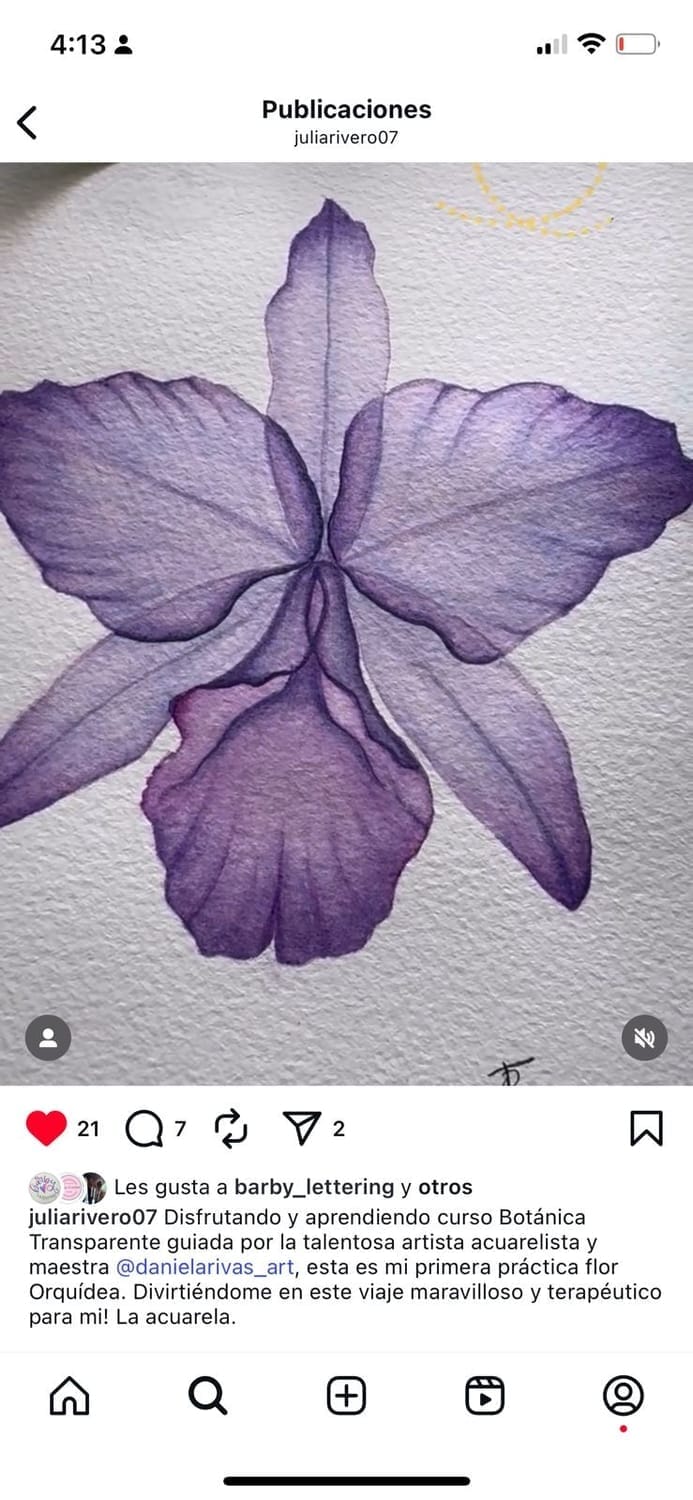693x1500 pixels.
Task: Show tagged people on the post
Action: click(48, 1038)
